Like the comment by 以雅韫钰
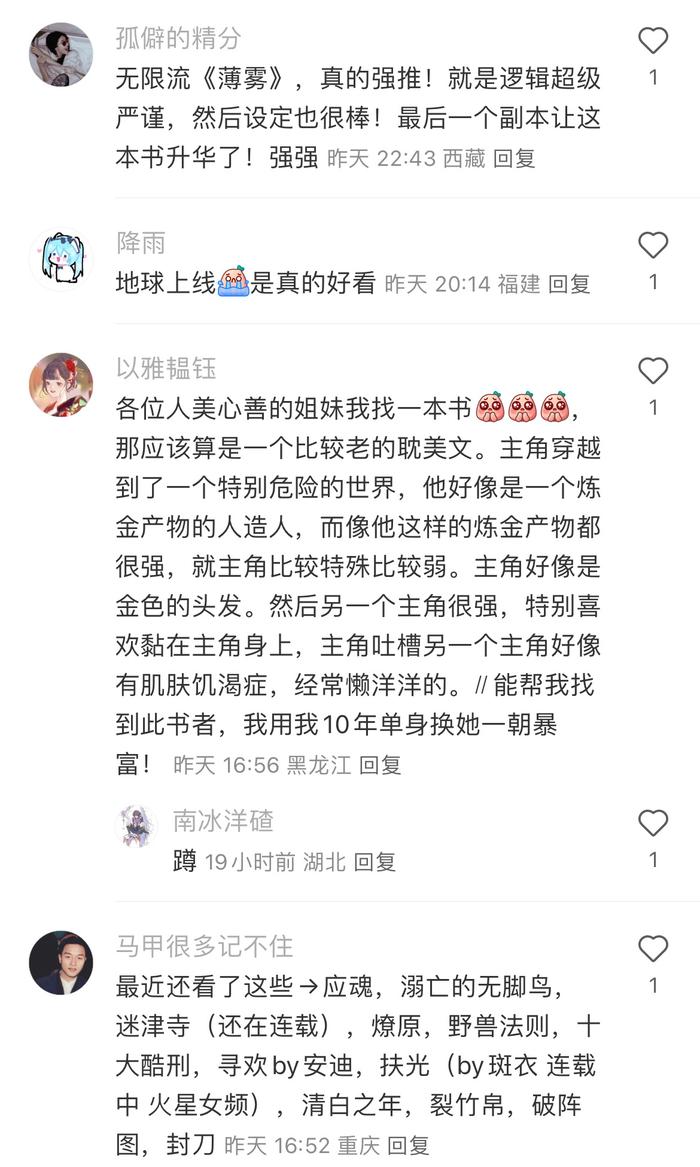700x1167 pixels. (653, 371)
